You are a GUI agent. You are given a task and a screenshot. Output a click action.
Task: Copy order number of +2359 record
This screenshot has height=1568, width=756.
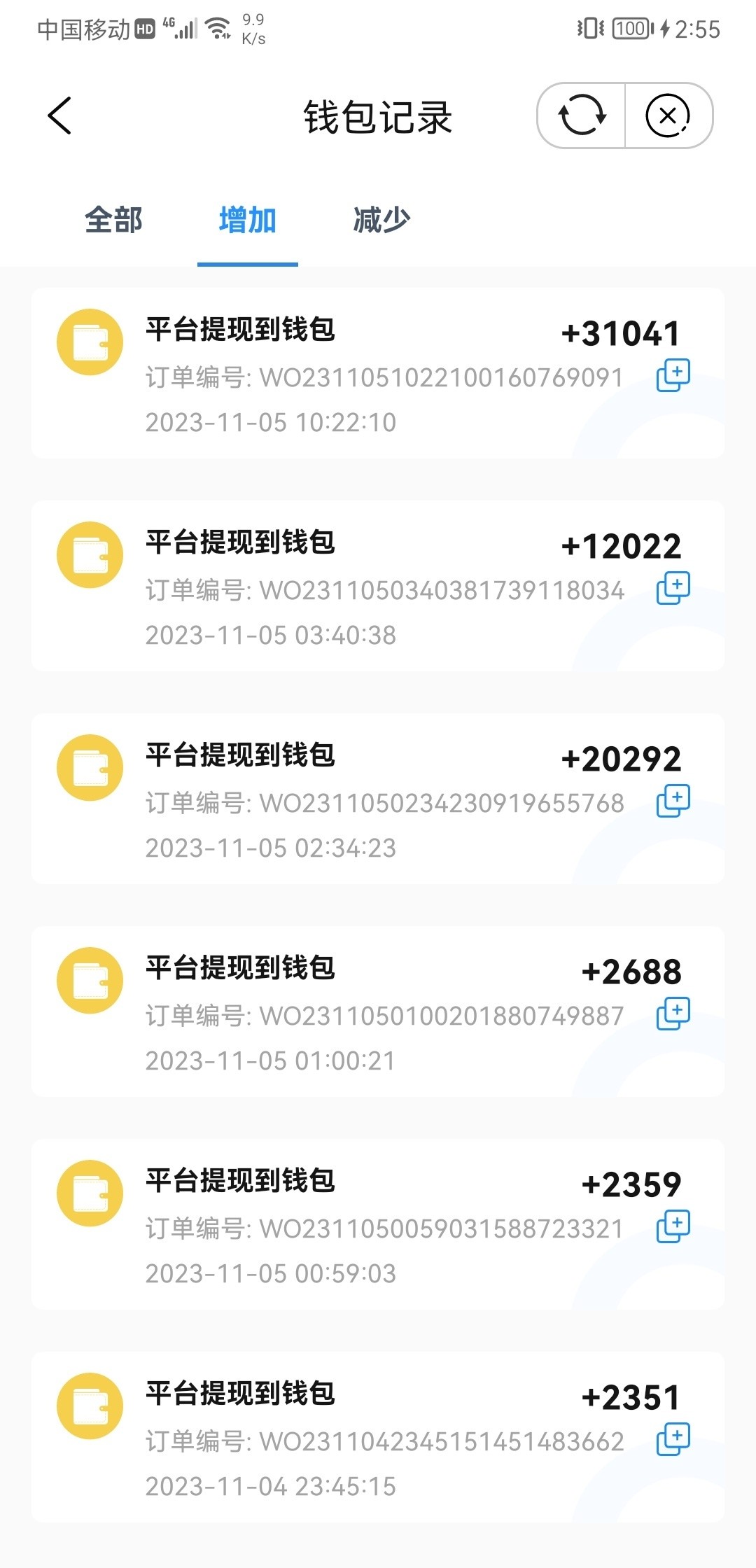pos(673,1227)
